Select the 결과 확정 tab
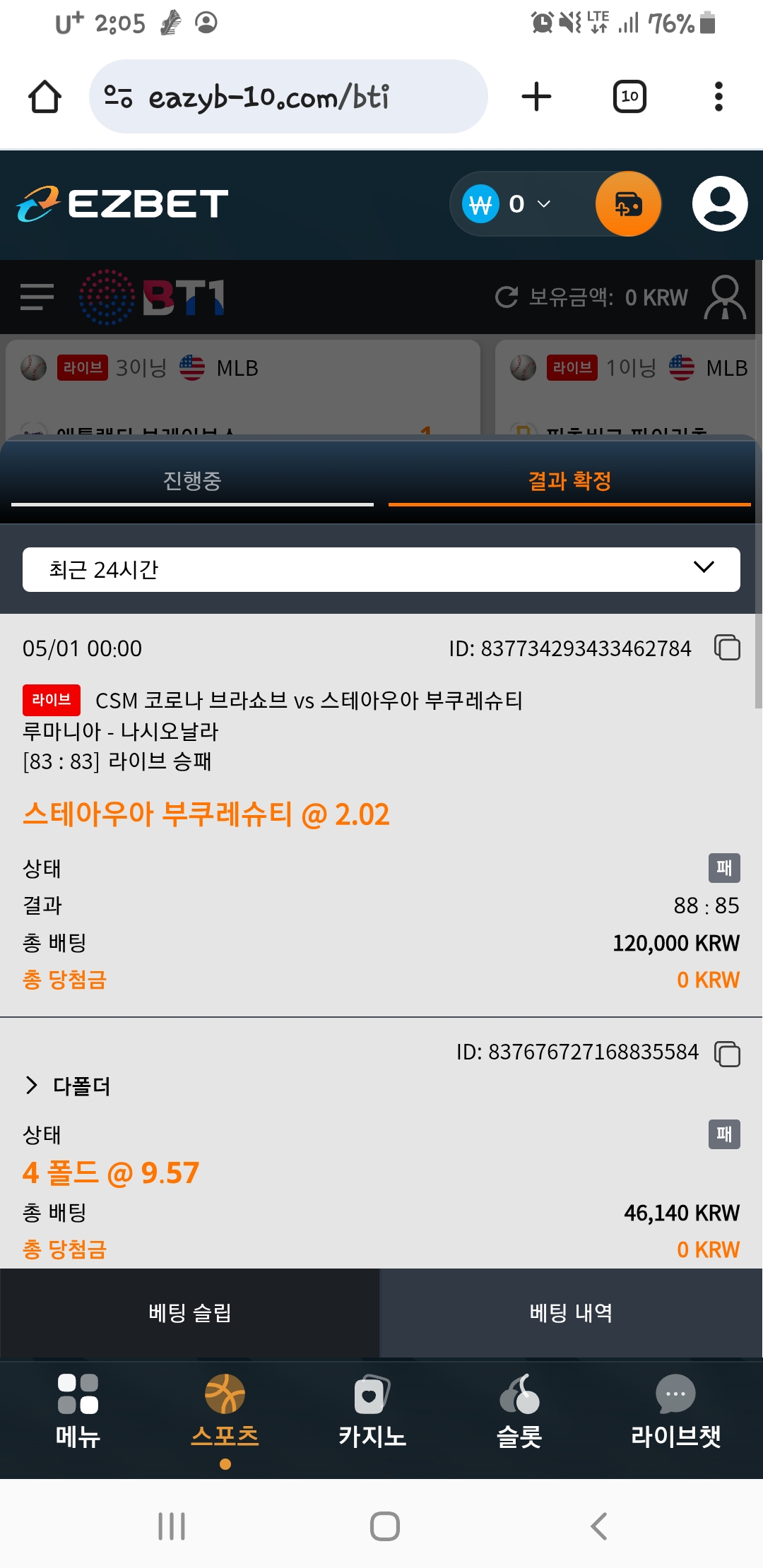 (x=569, y=482)
